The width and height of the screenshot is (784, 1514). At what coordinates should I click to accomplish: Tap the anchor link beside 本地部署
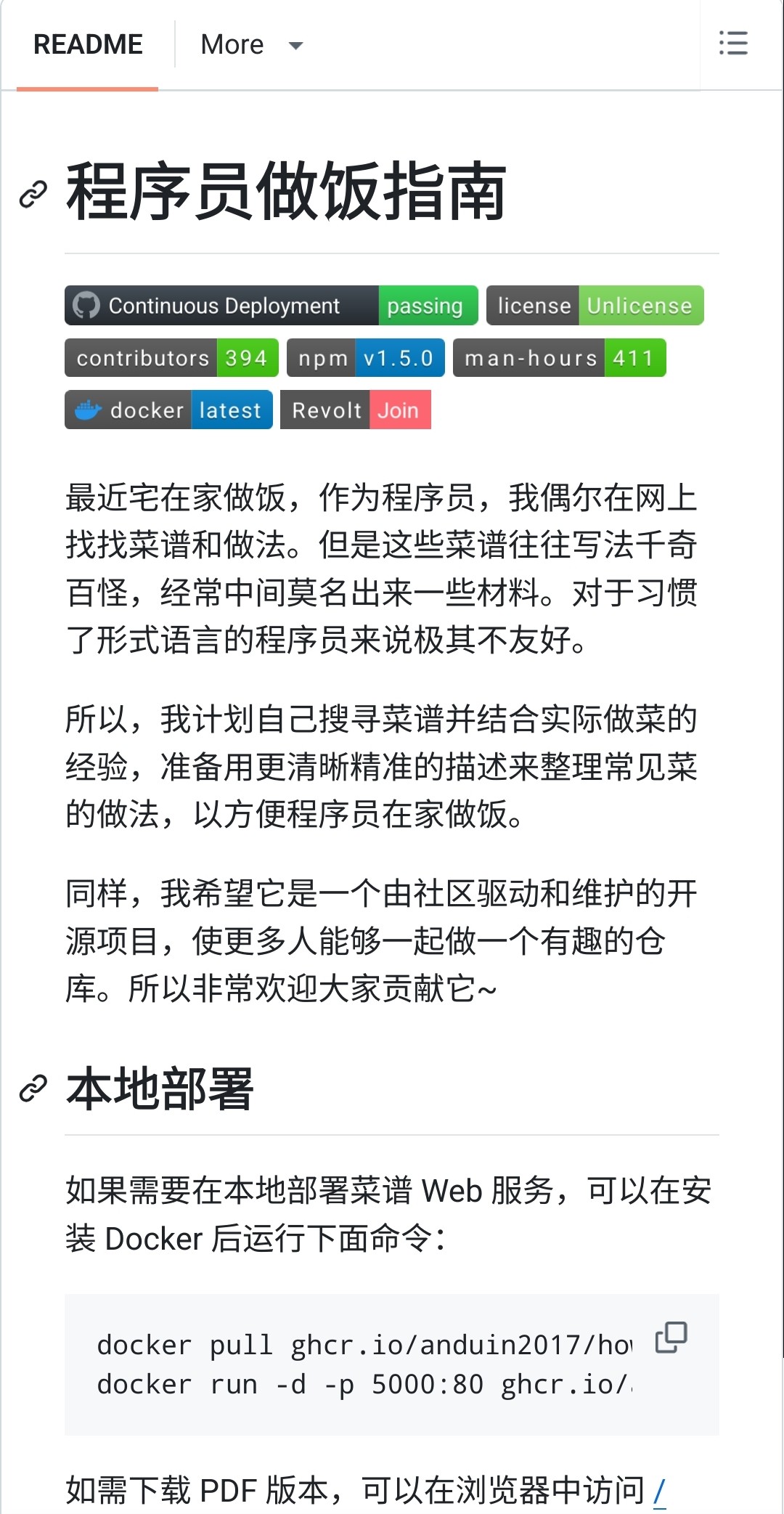tap(33, 1089)
